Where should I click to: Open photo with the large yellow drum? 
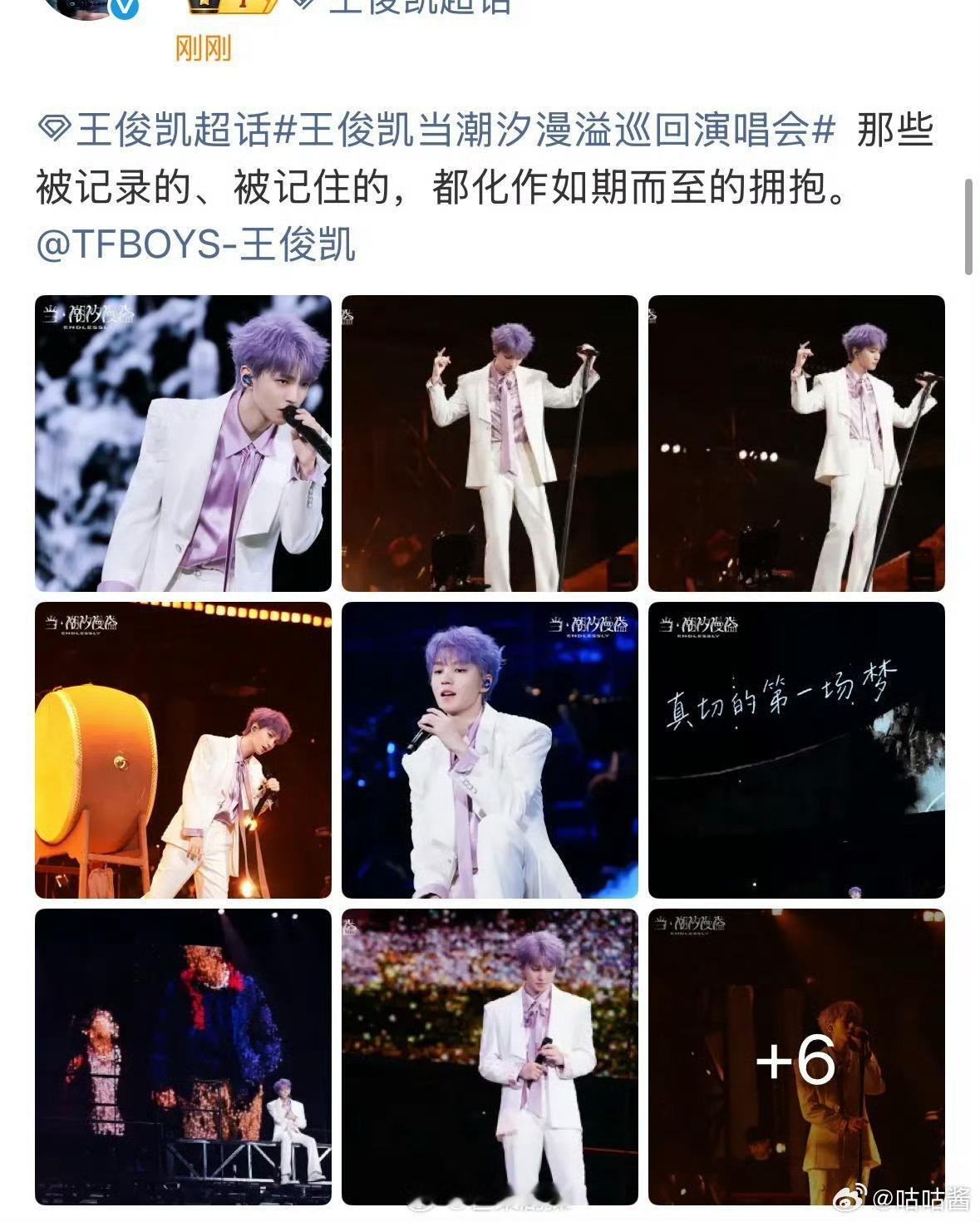(x=183, y=750)
